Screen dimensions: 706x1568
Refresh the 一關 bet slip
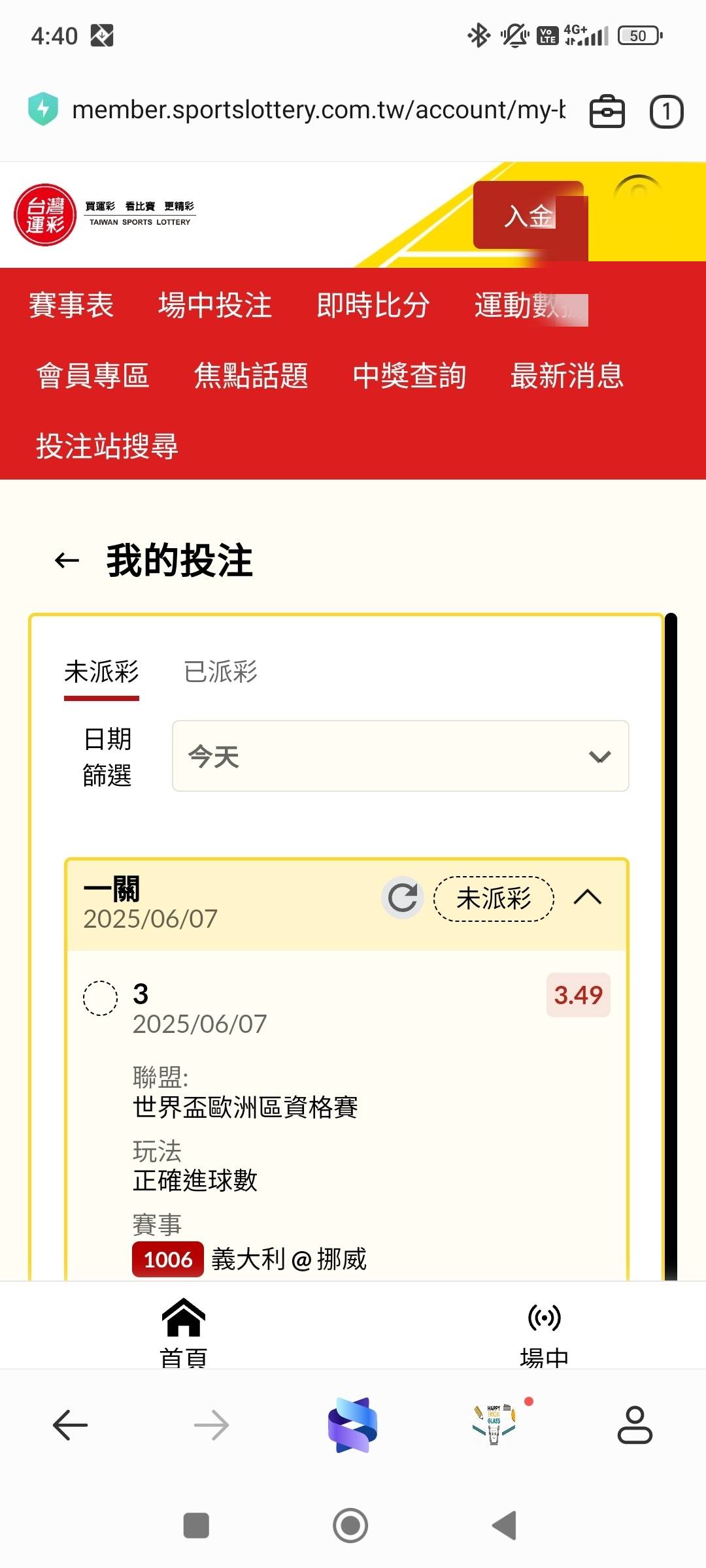pos(402,898)
